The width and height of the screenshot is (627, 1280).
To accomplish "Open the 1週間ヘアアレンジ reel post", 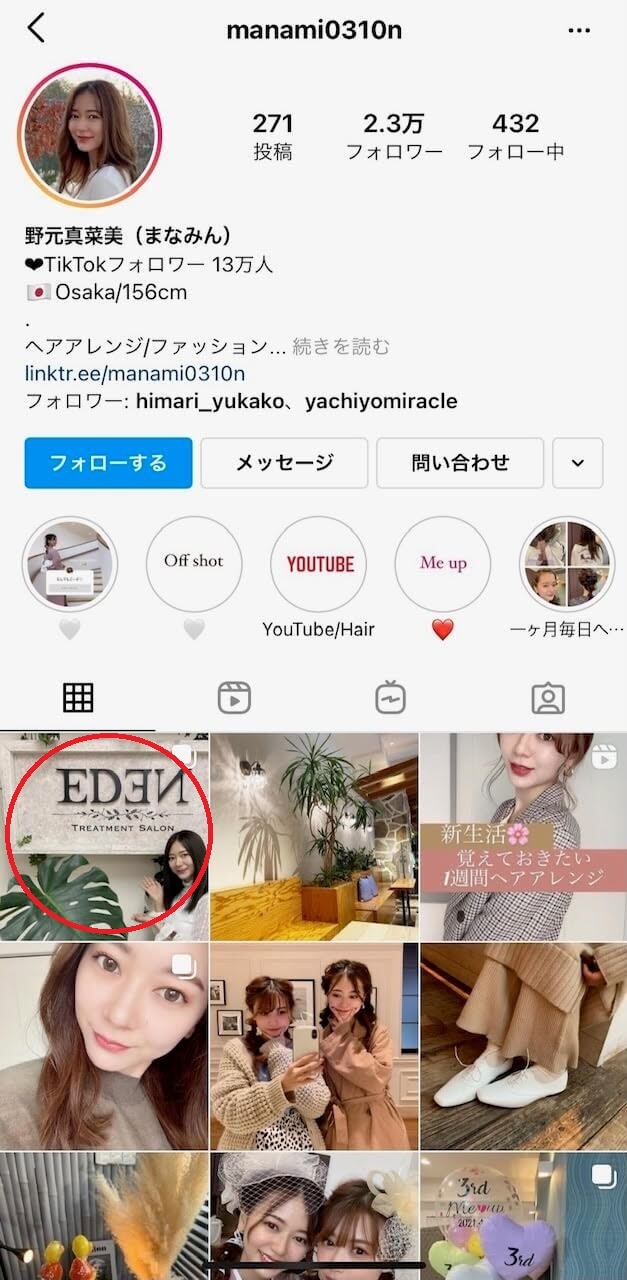I will click(x=523, y=836).
